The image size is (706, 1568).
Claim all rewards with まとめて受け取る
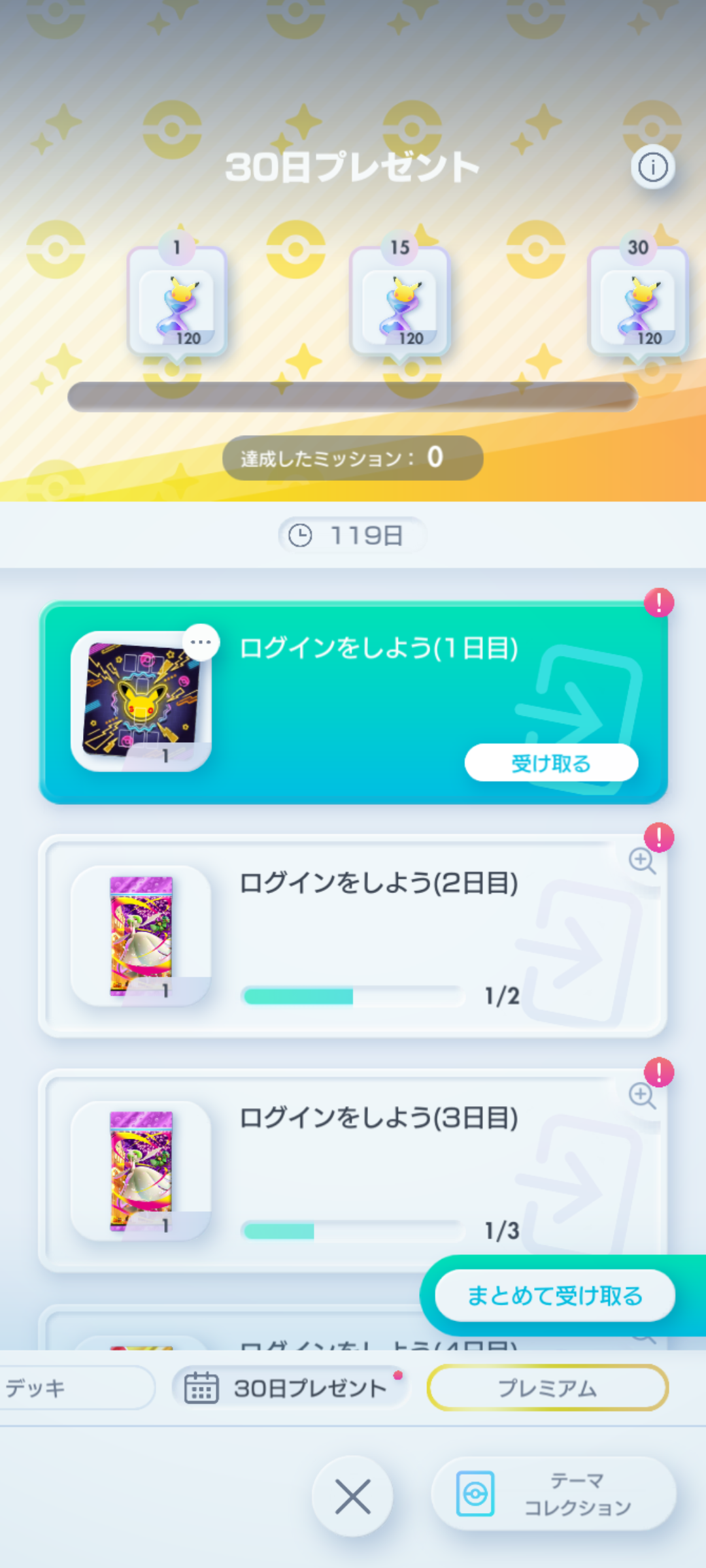coord(554,1296)
